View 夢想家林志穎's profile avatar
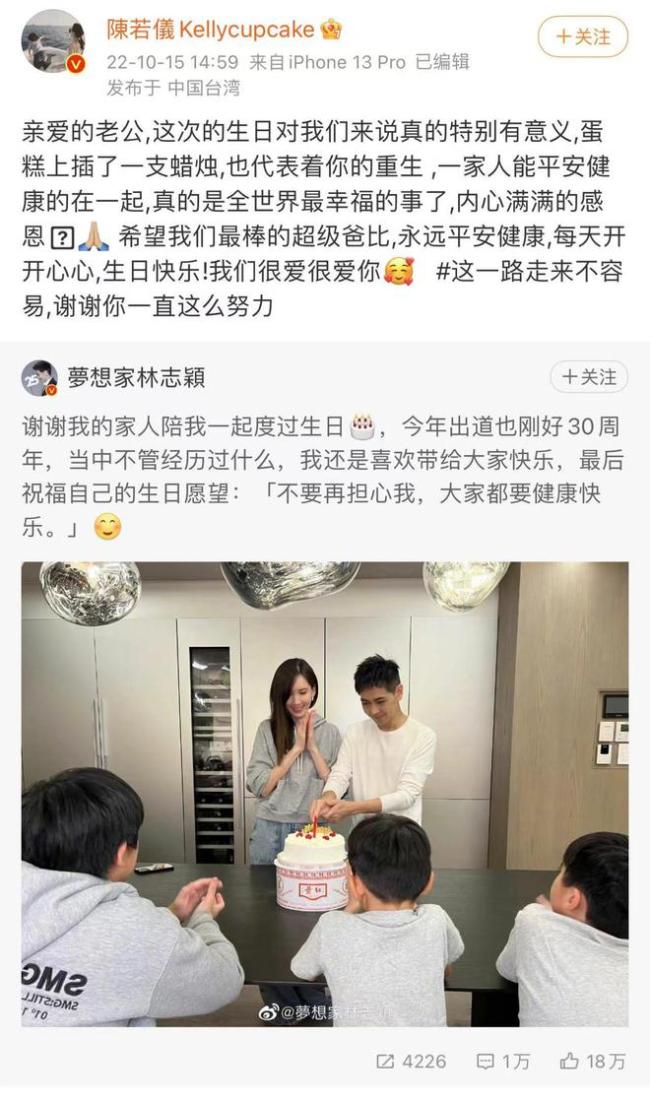This screenshot has height=1101, width=650. click(x=40, y=378)
